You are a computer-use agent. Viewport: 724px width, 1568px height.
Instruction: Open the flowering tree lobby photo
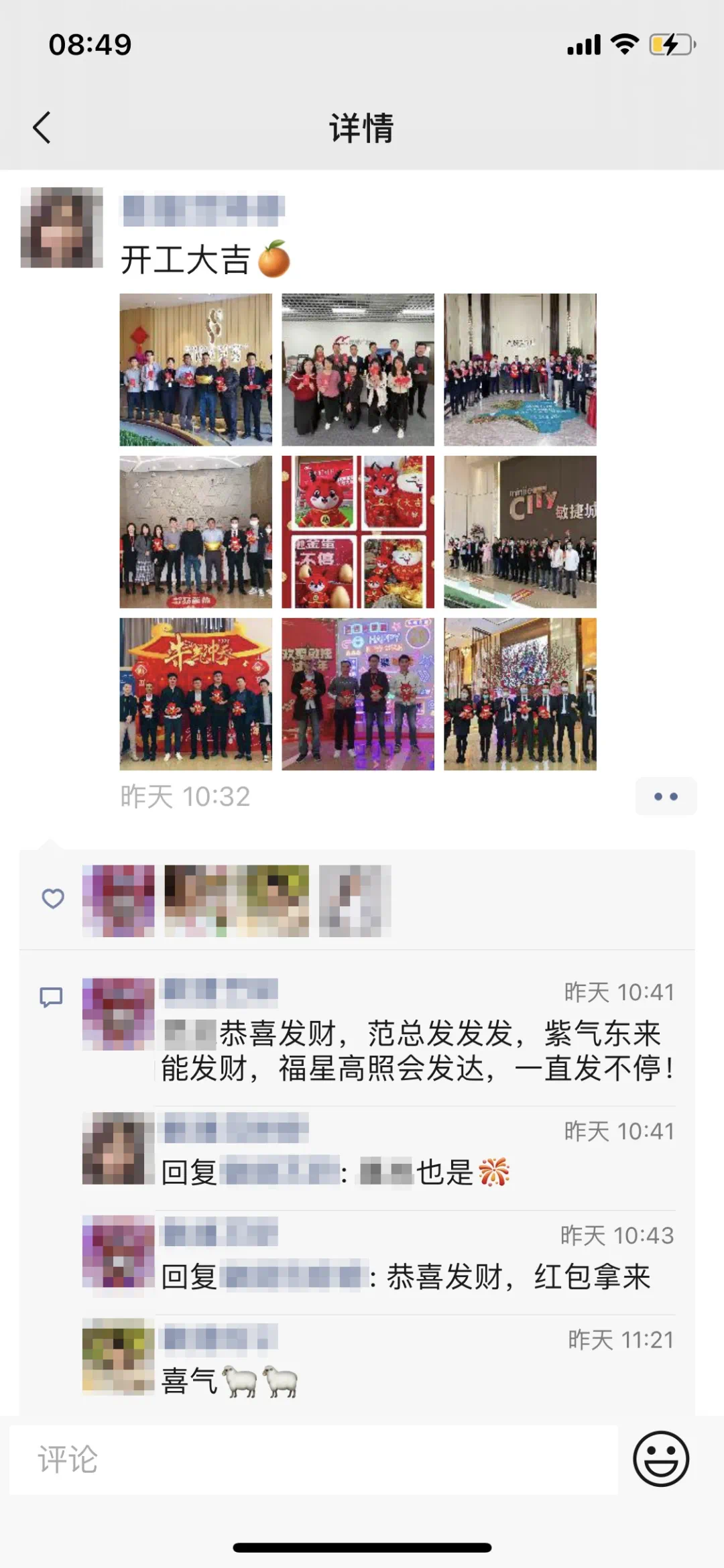click(520, 694)
